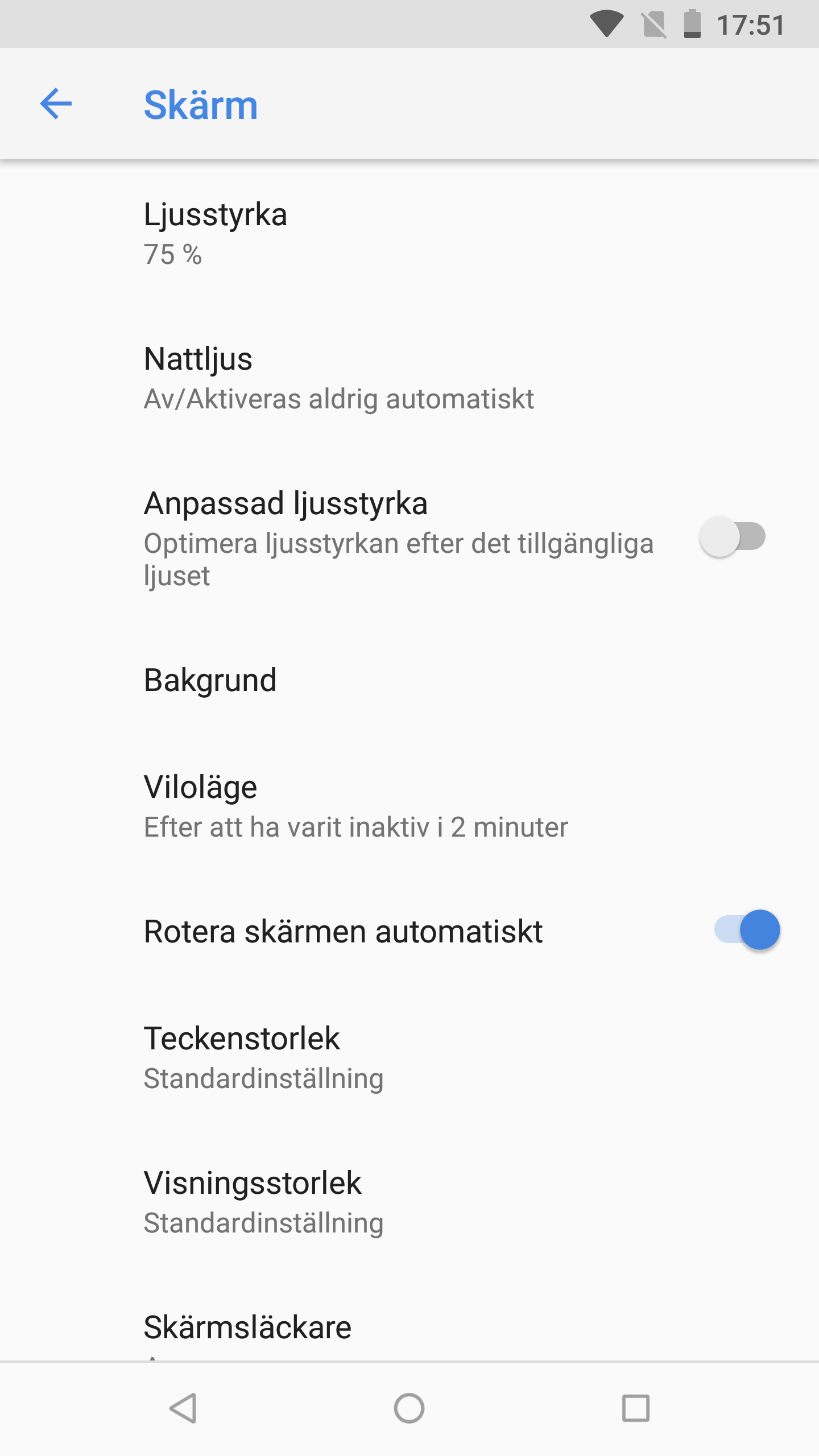Open recent apps overview

635,1408
